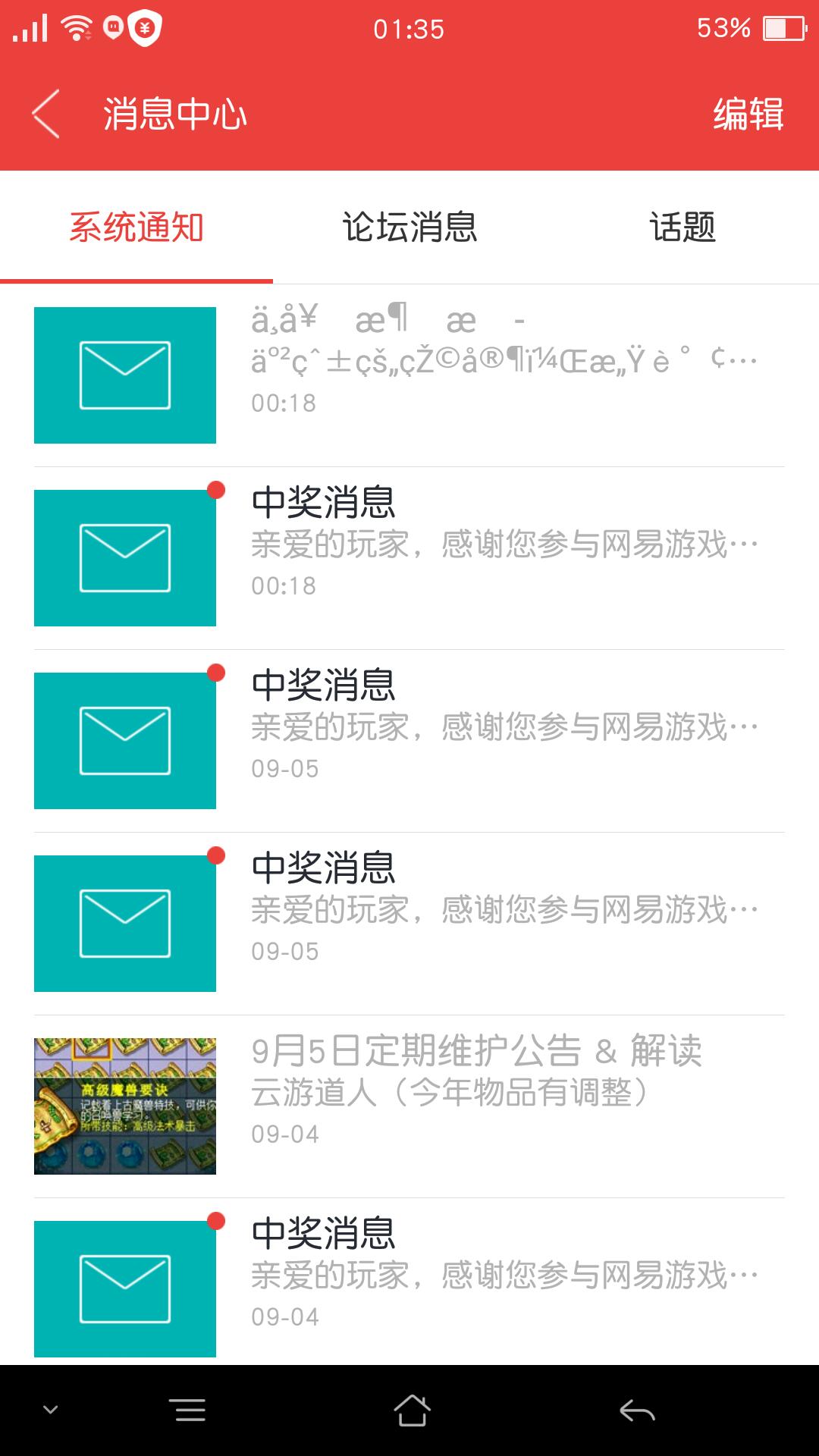
Task: Select the 系统通知 tab
Action: pyautogui.click(x=136, y=227)
